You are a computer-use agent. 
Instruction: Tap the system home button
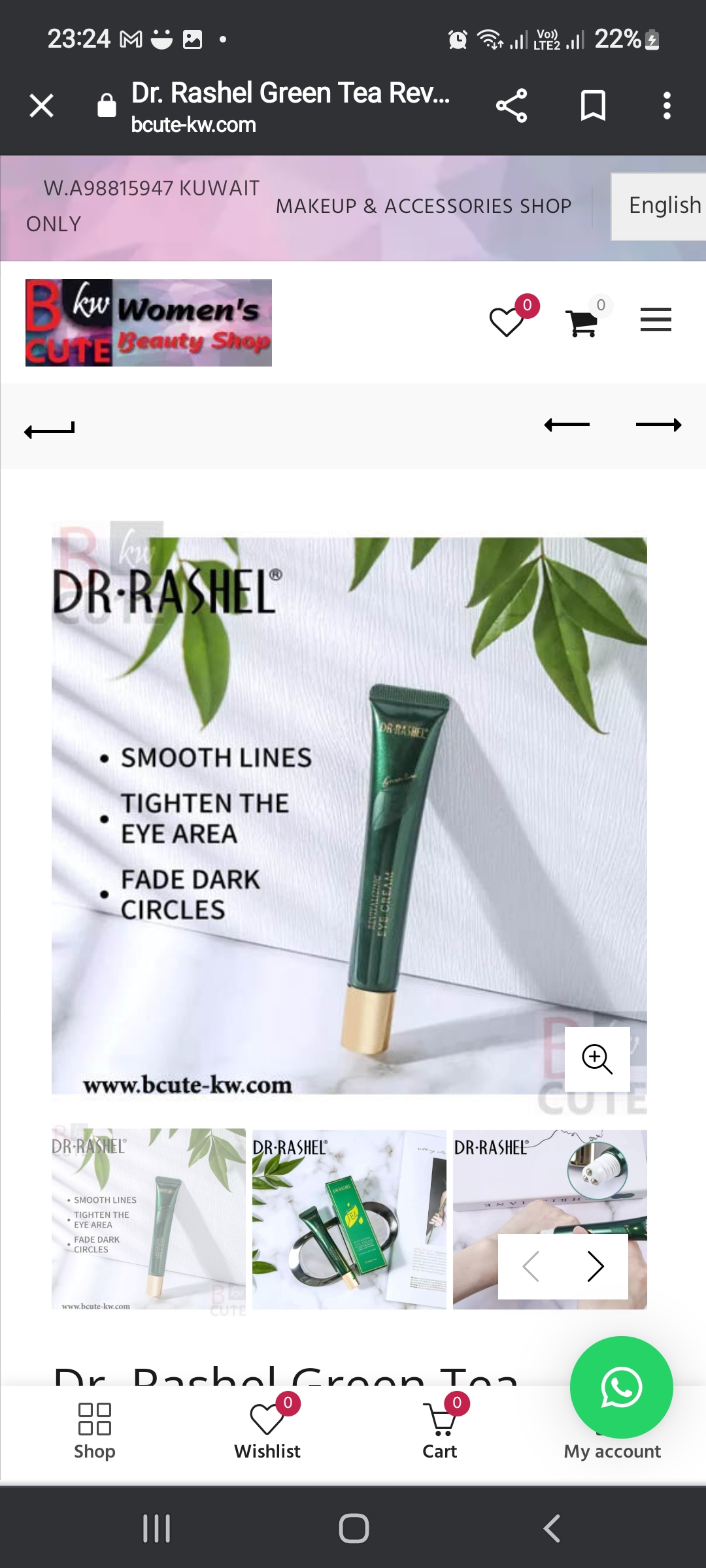[354, 1529]
